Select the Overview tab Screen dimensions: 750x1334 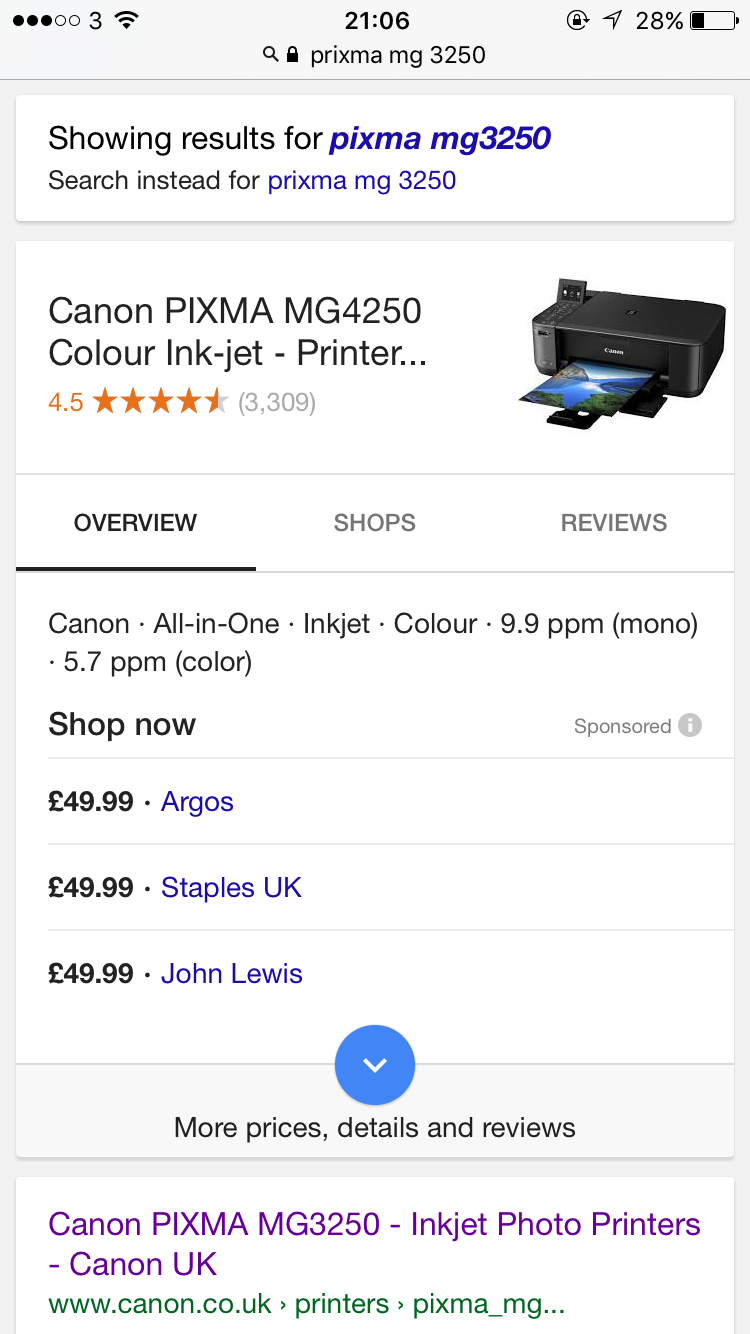tap(136, 523)
